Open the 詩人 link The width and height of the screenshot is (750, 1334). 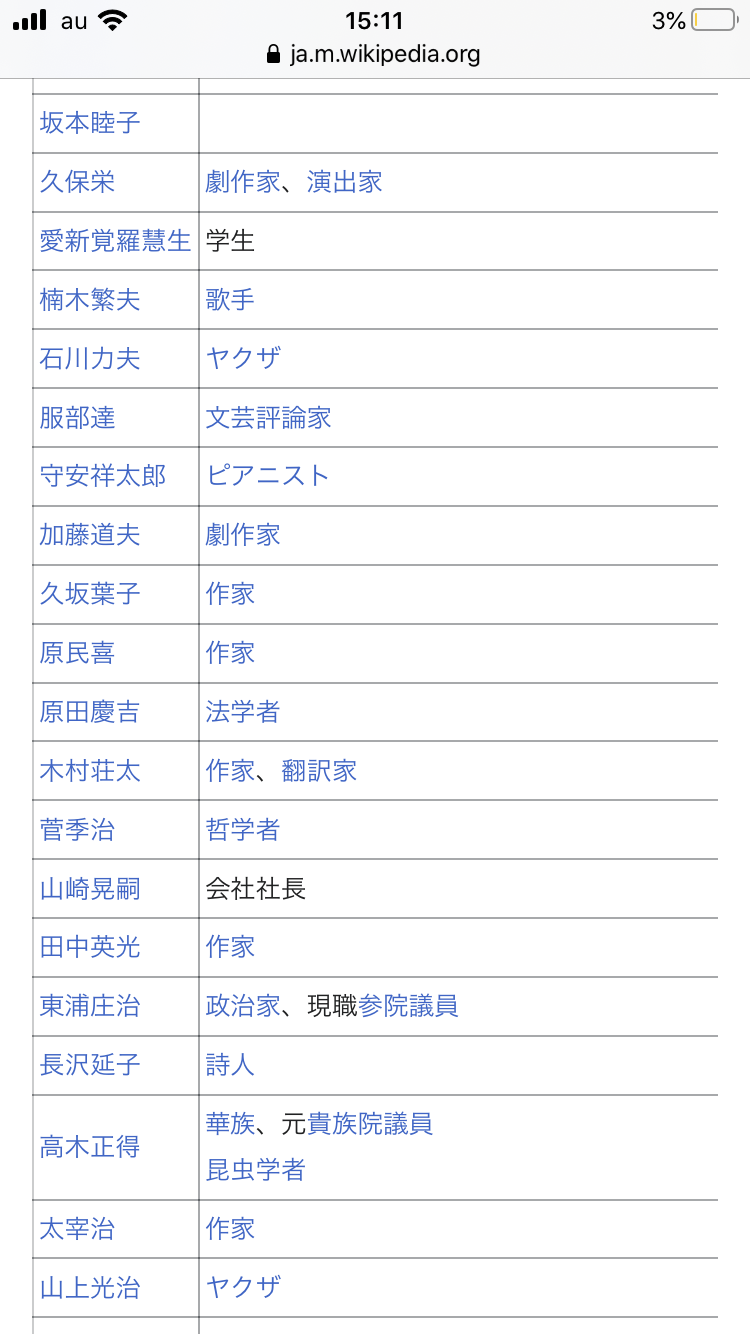pos(230,1065)
